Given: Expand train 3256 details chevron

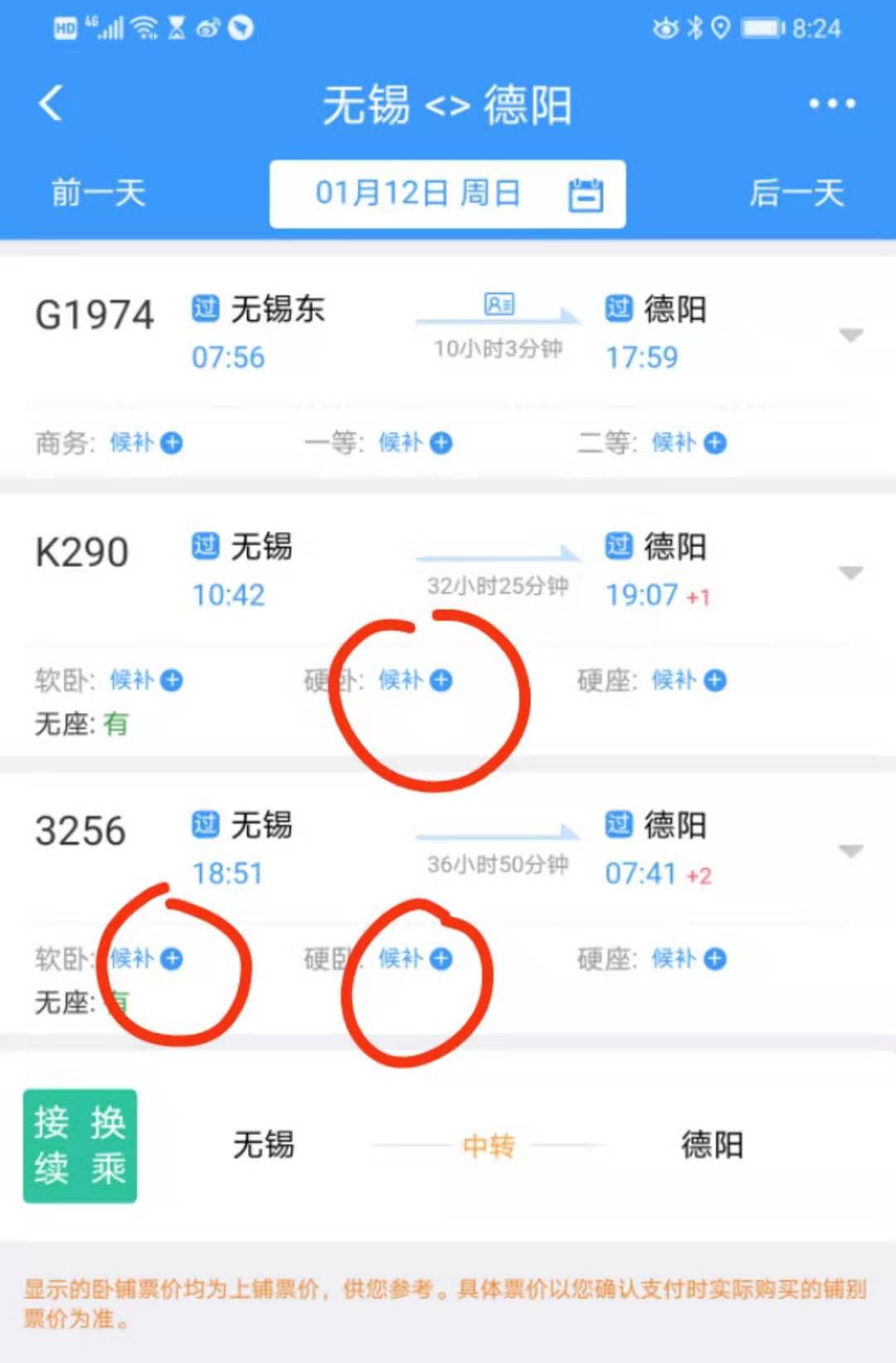Looking at the screenshot, I should (x=852, y=851).
